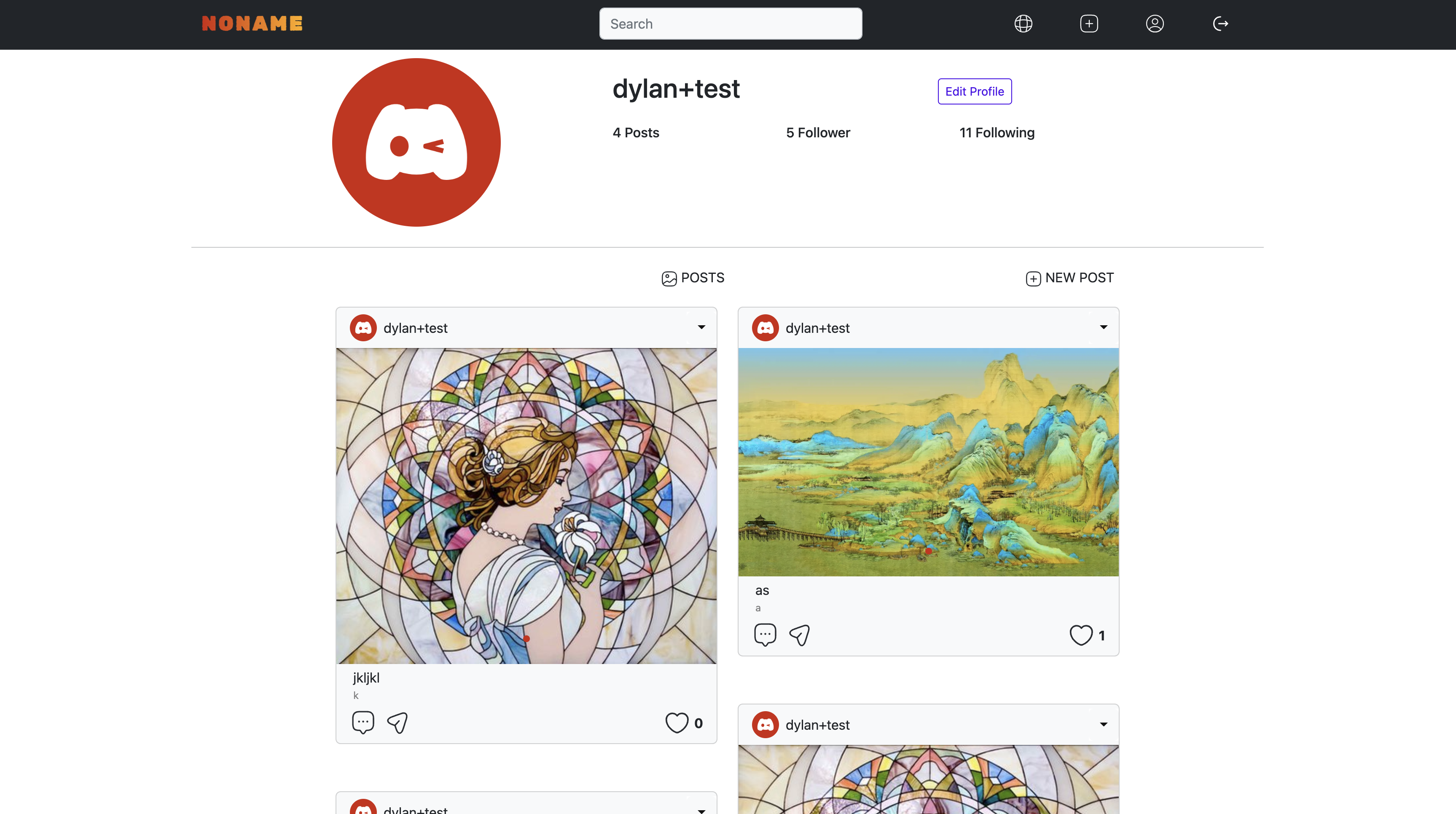Viewport: 1456px width, 814px height.
Task: Share the jkljkl post
Action: [x=398, y=722]
